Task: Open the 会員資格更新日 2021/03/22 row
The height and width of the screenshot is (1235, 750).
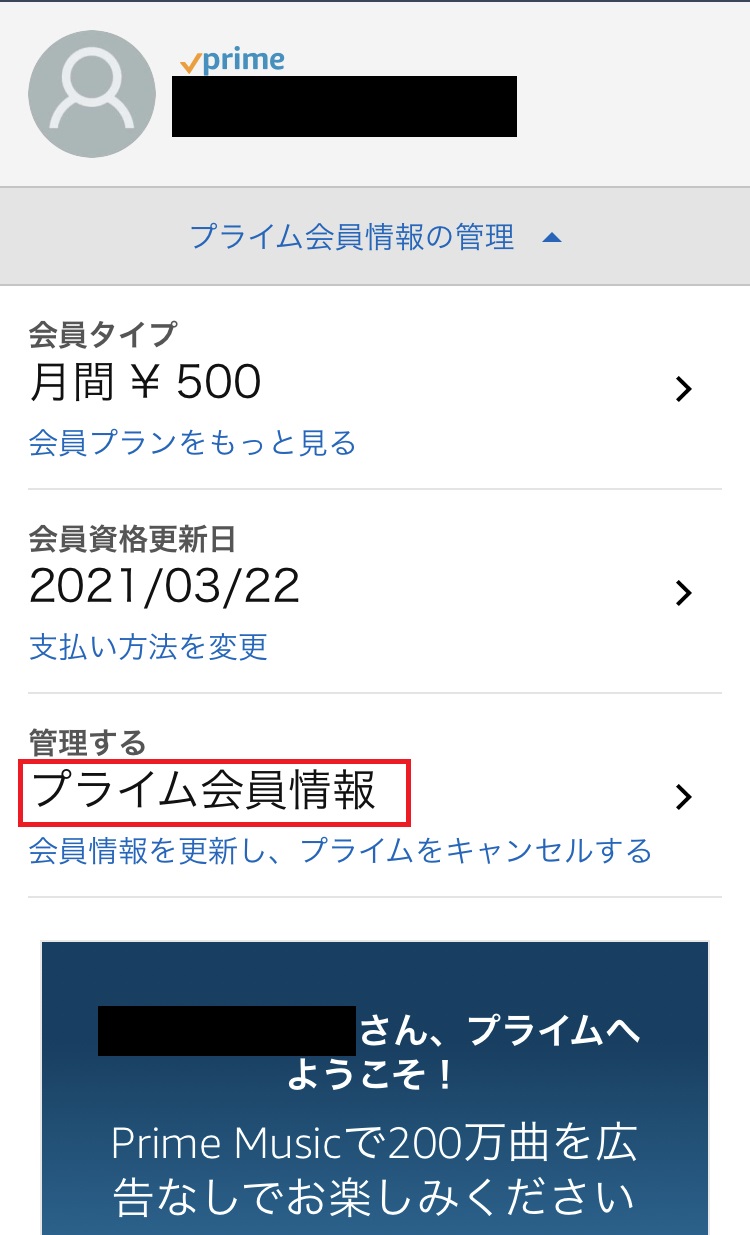Action: [x=375, y=592]
